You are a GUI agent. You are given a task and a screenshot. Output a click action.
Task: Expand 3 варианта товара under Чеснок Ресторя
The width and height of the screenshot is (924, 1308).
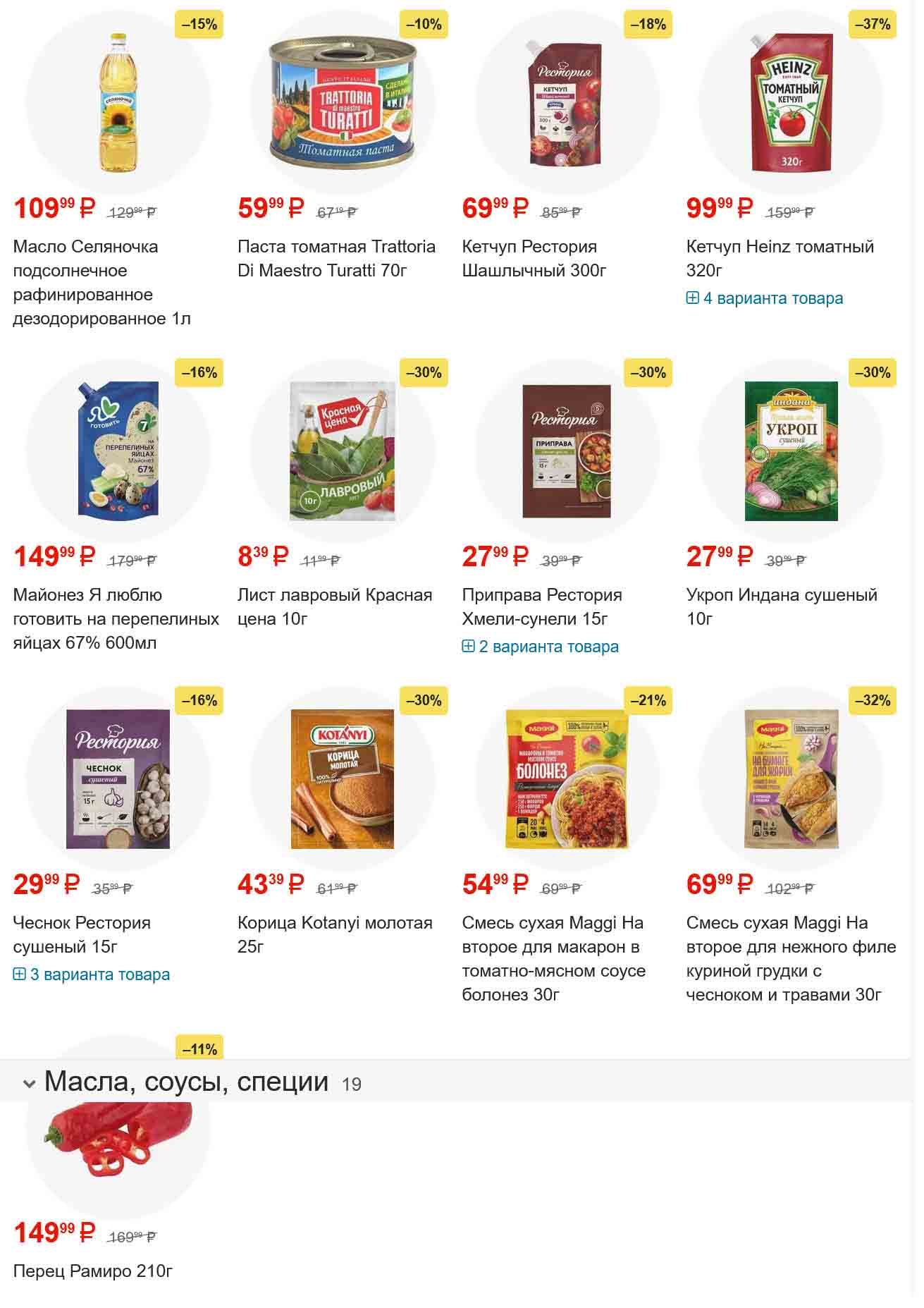(x=92, y=974)
